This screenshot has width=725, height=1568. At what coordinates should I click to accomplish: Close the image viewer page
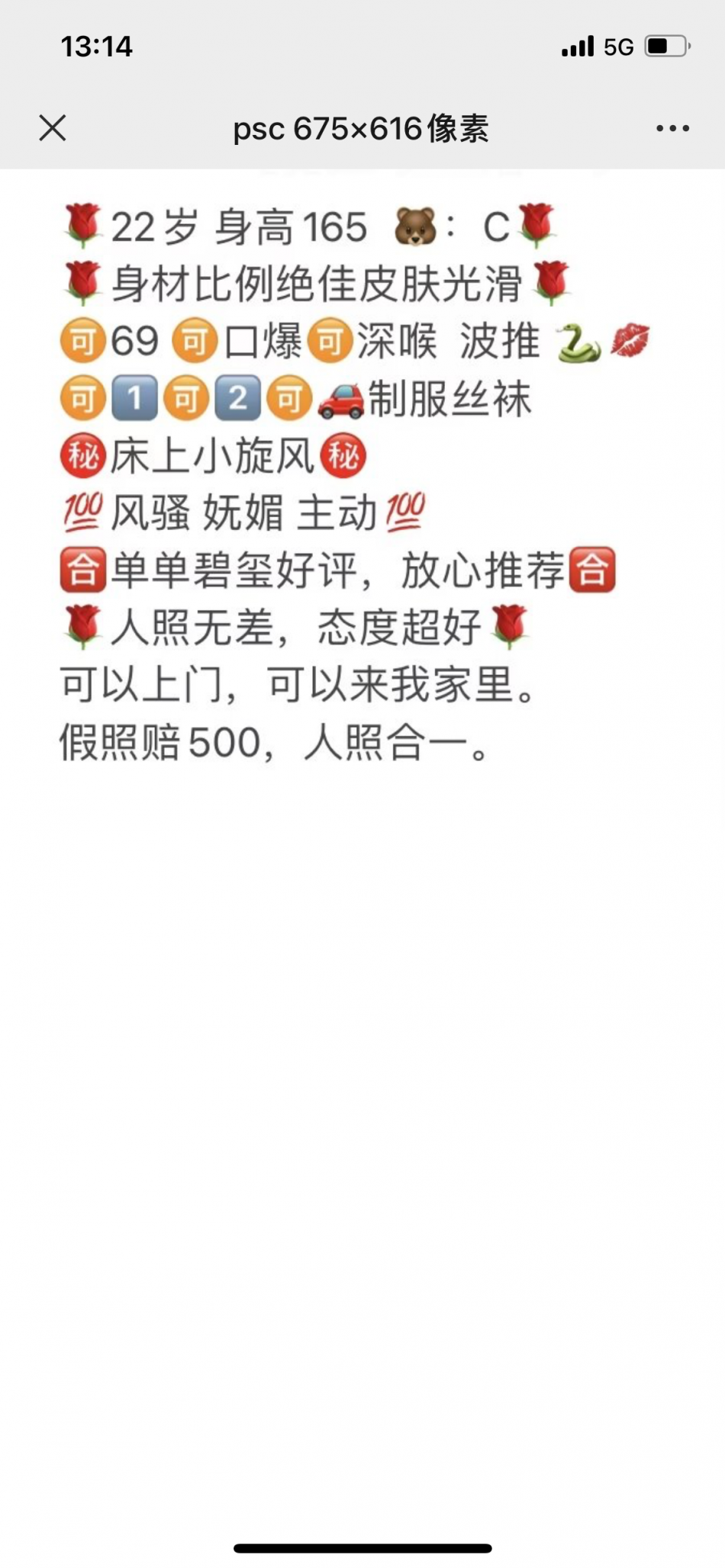[x=53, y=128]
